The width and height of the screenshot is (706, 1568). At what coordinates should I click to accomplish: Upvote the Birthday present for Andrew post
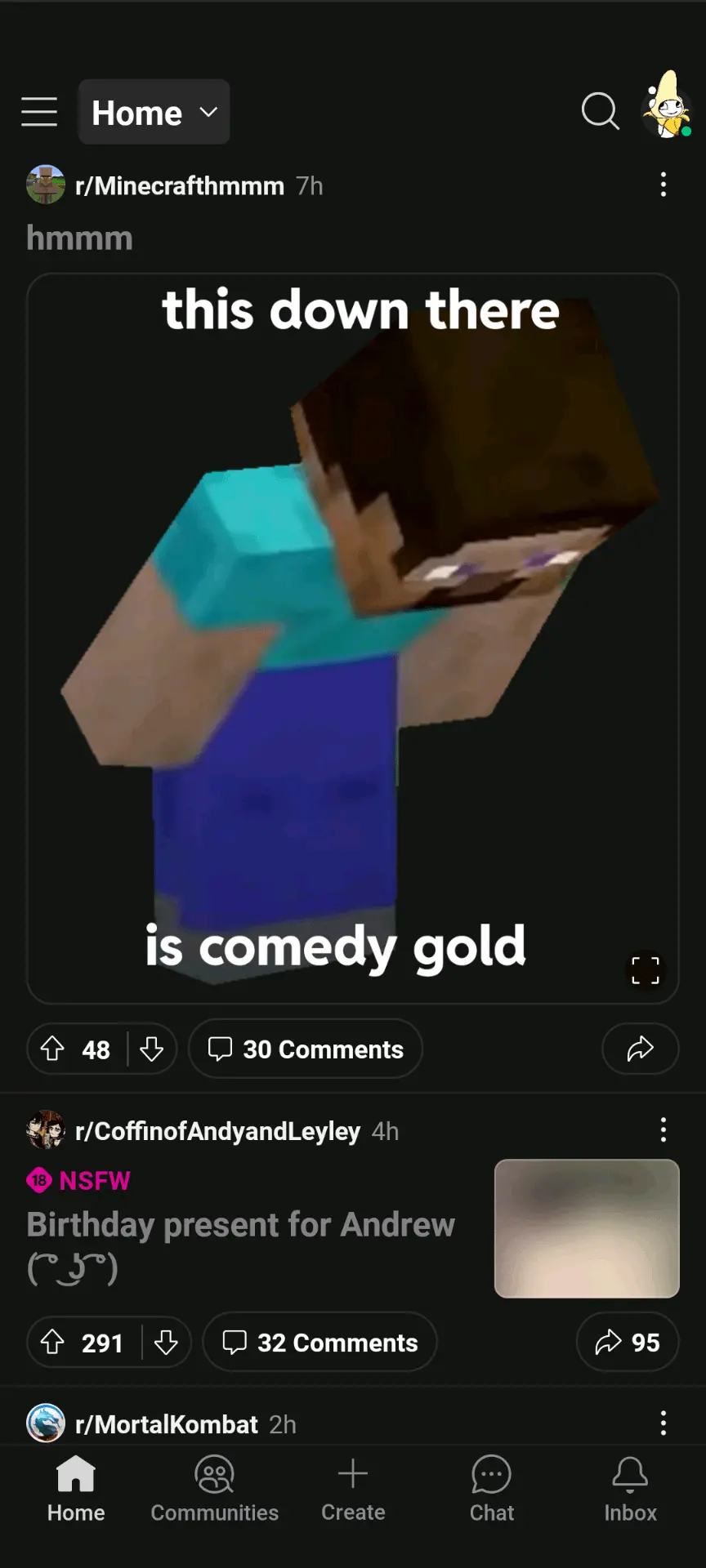[54, 1342]
